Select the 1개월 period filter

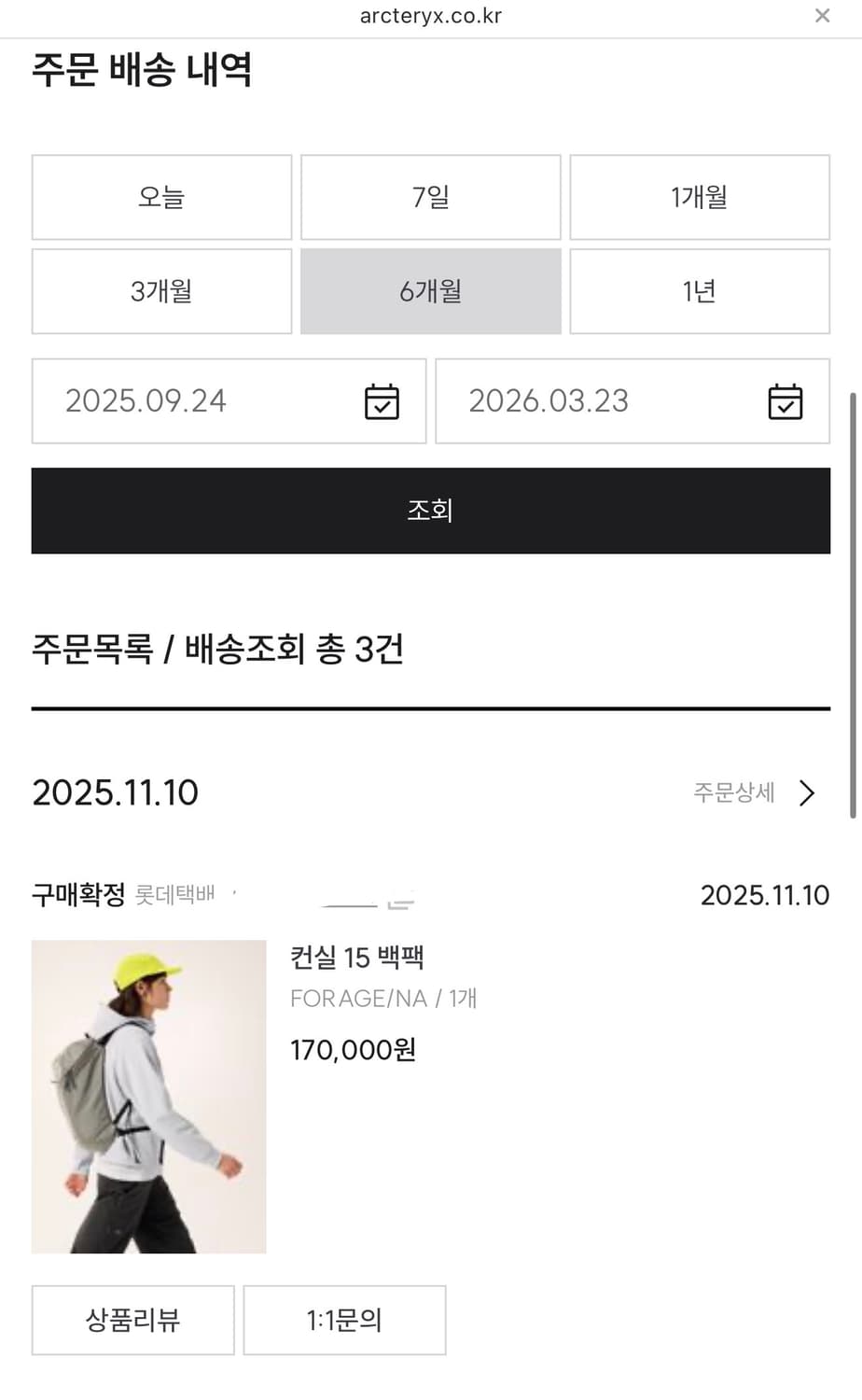click(x=699, y=197)
